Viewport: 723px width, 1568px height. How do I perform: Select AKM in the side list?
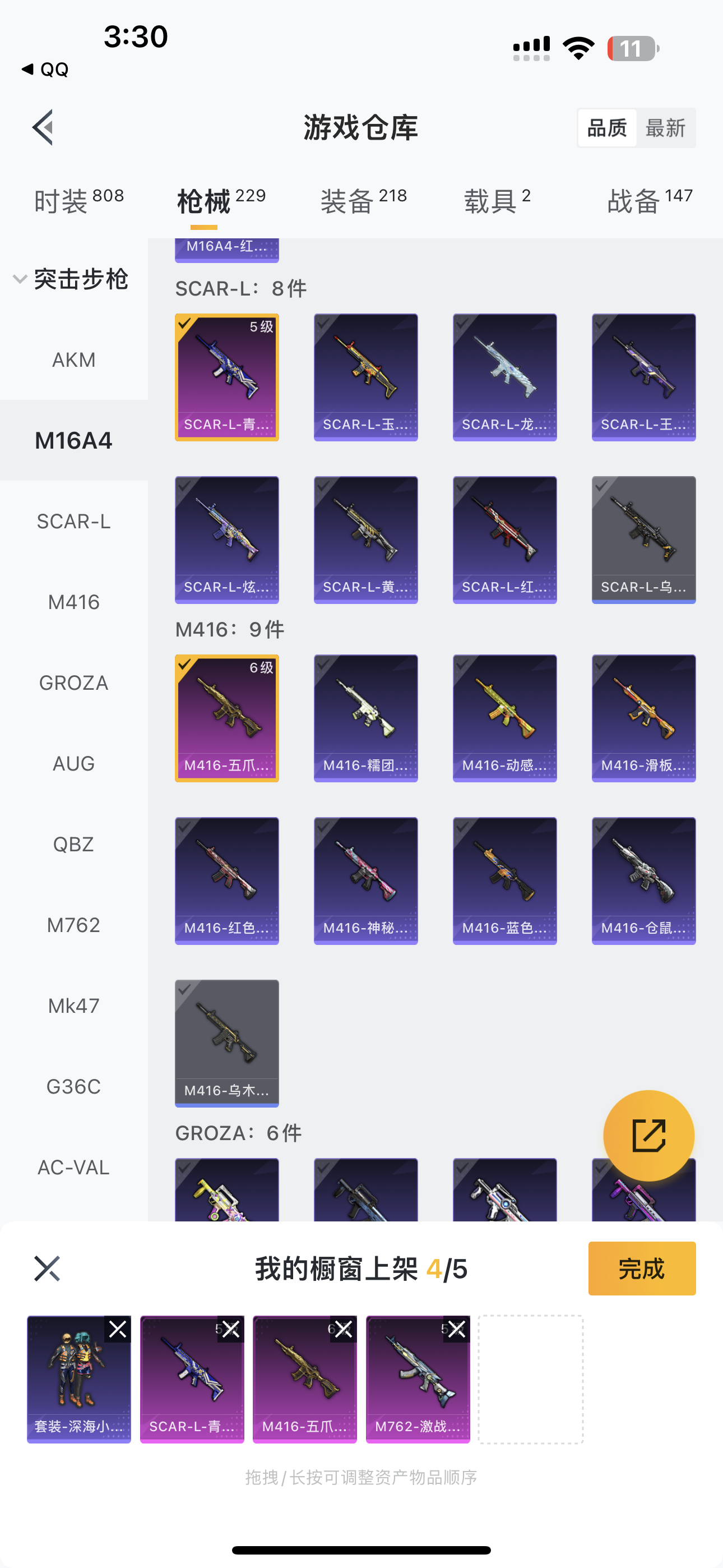point(73,359)
